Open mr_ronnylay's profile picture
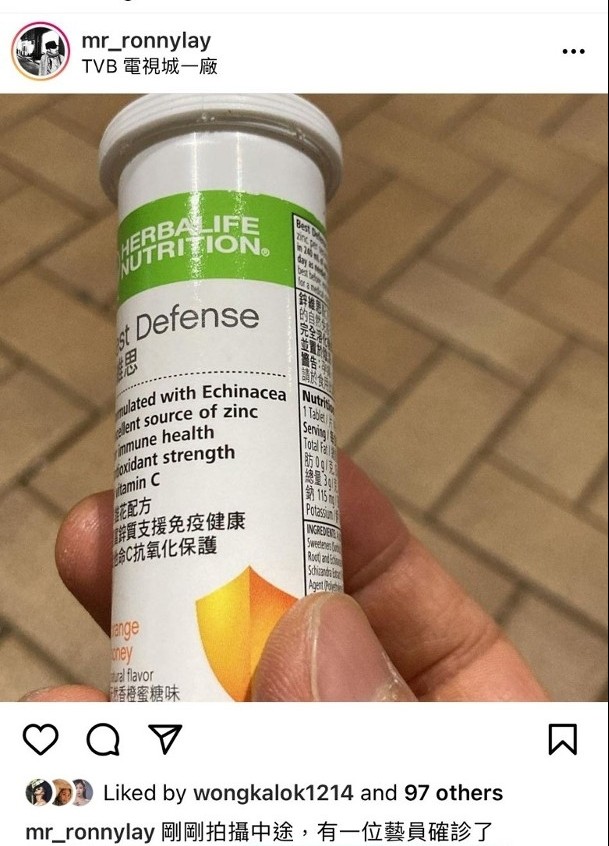The image size is (609, 846). [x=40, y=51]
